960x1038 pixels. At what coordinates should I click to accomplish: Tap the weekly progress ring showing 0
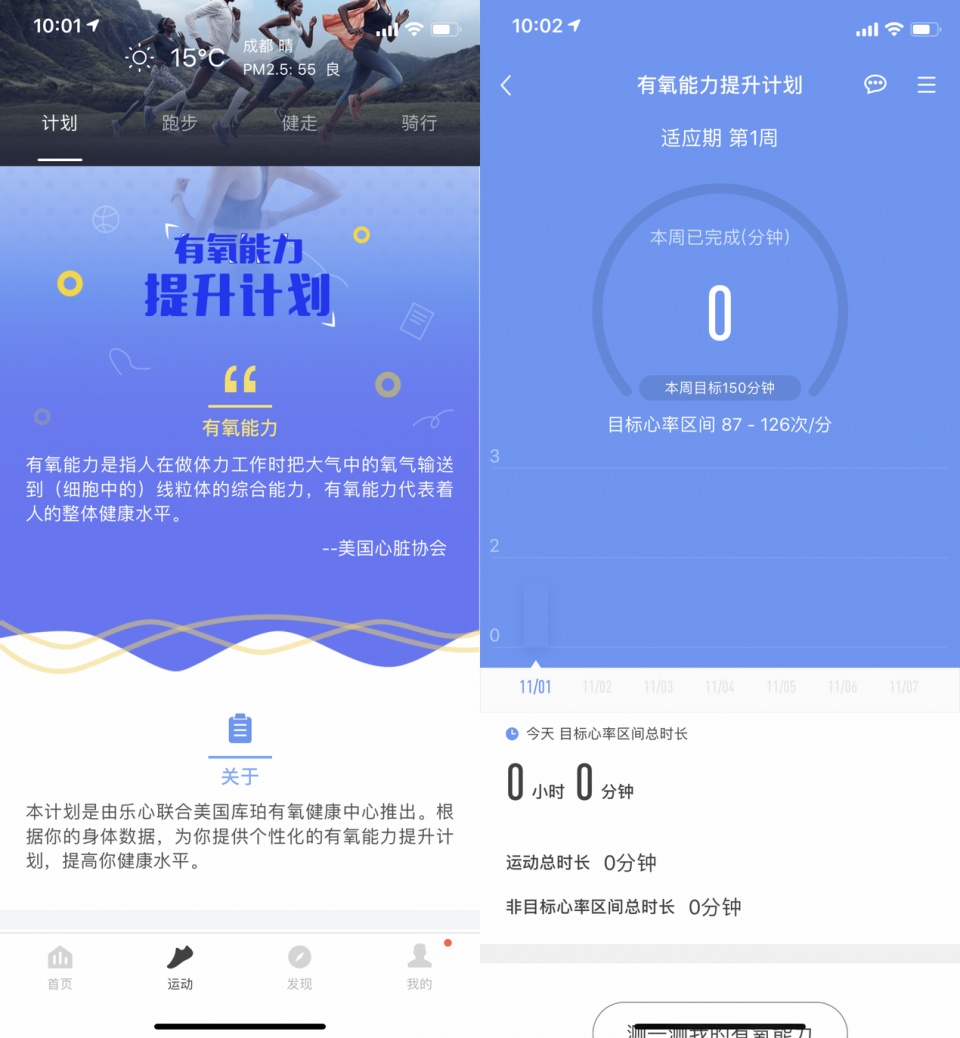coord(719,310)
